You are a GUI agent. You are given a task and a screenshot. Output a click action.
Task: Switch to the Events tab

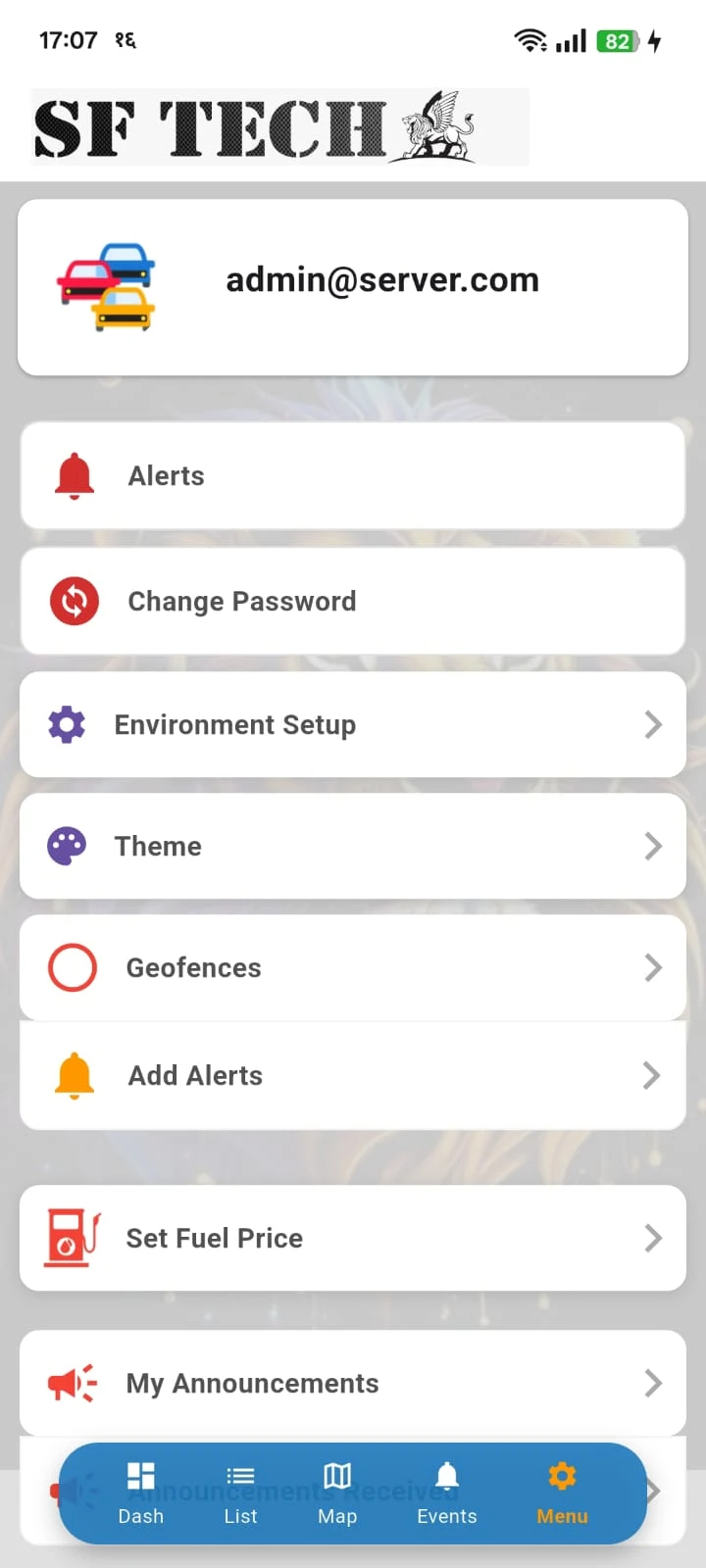(x=447, y=1494)
